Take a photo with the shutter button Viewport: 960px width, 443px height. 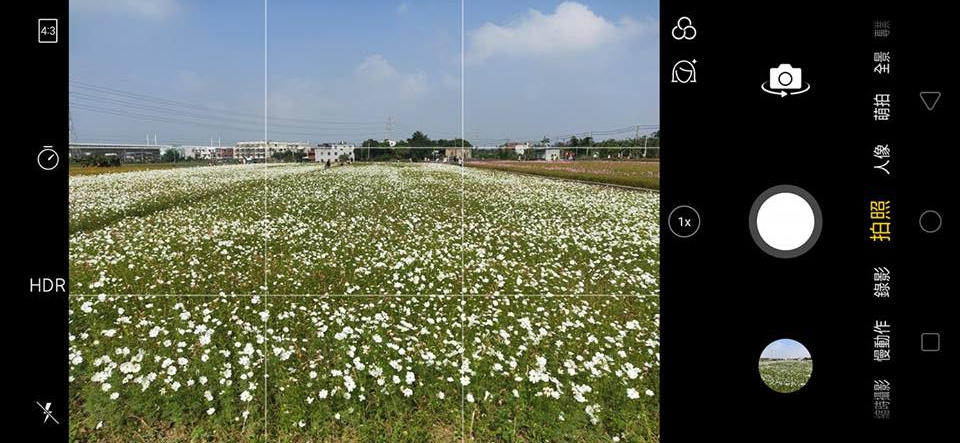(x=785, y=221)
